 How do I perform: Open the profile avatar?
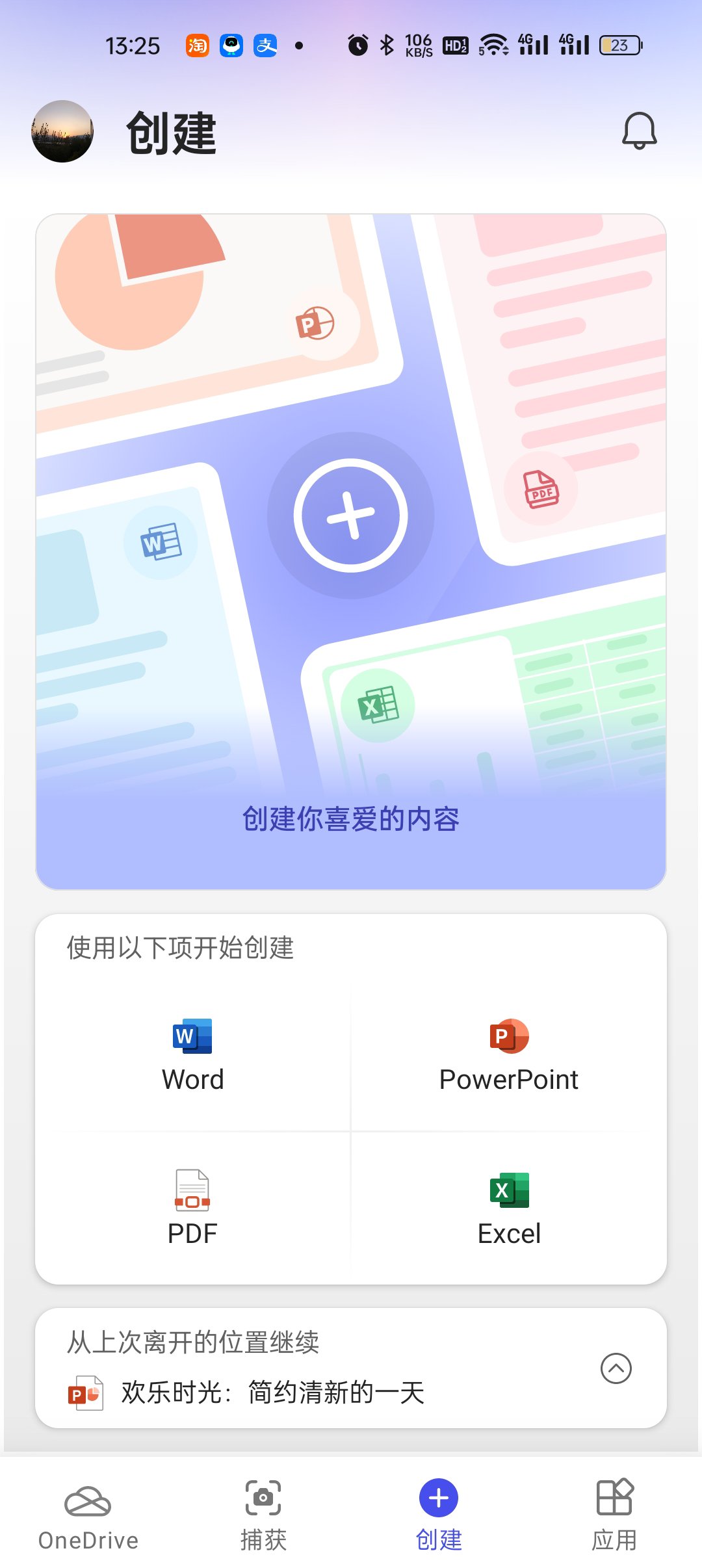pyautogui.click(x=62, y=131)
